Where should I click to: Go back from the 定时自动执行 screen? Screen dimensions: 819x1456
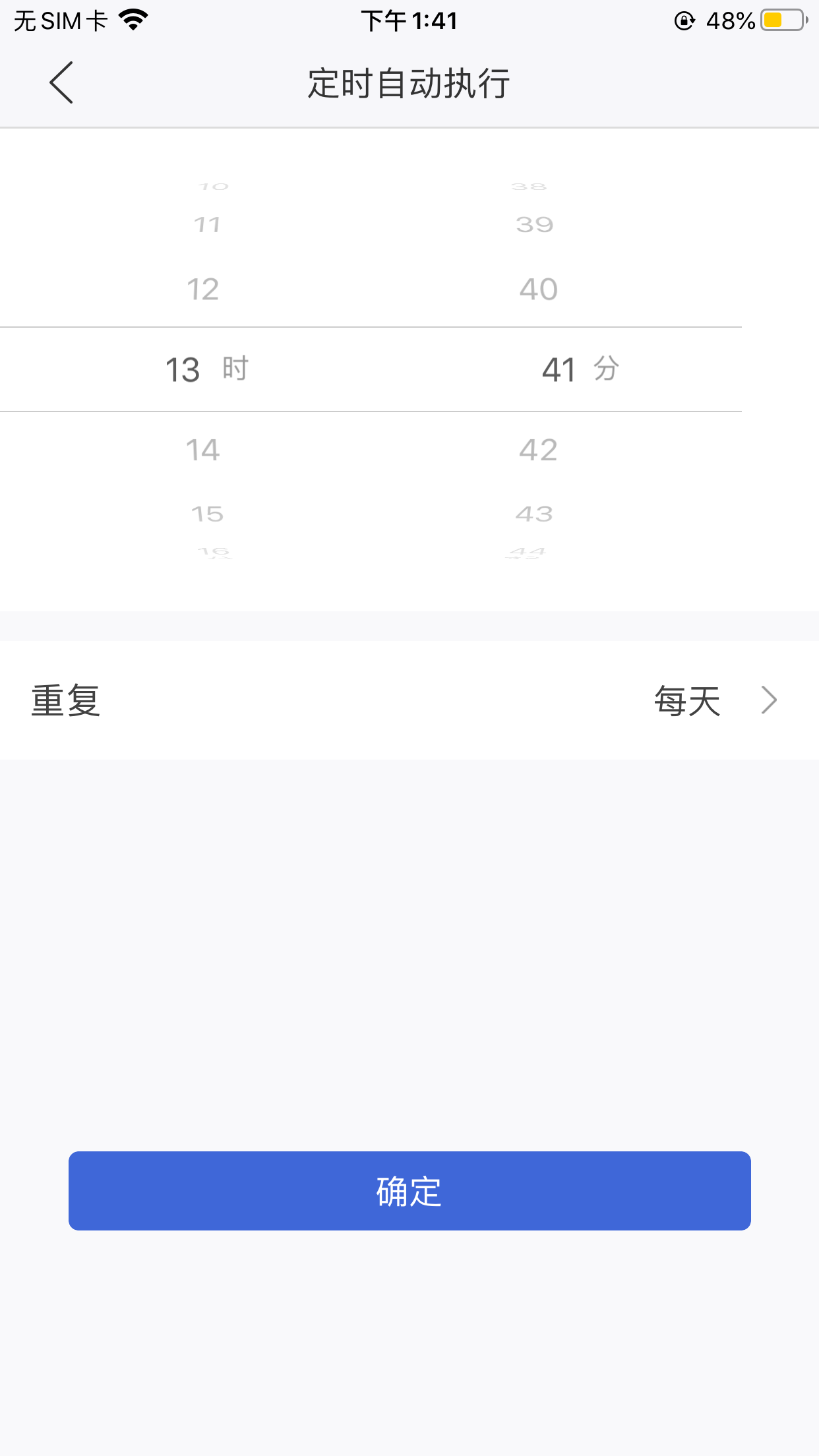61,83
